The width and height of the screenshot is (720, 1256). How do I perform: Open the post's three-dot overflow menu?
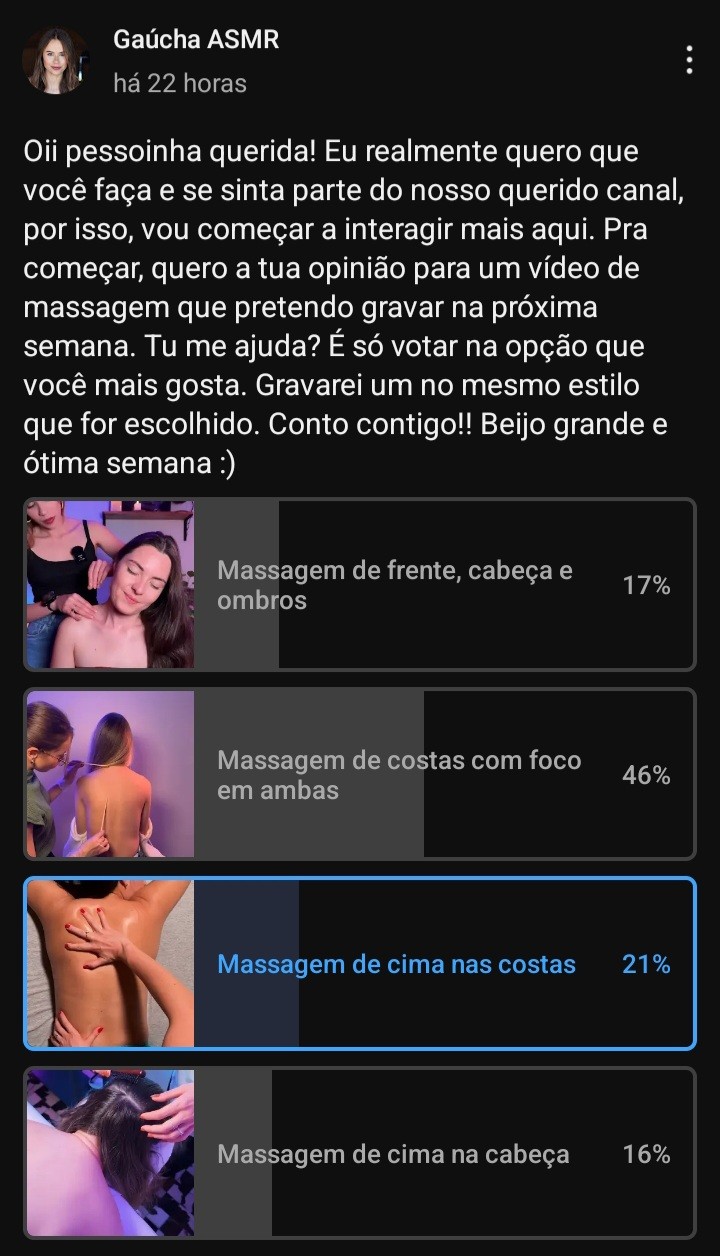689,60
